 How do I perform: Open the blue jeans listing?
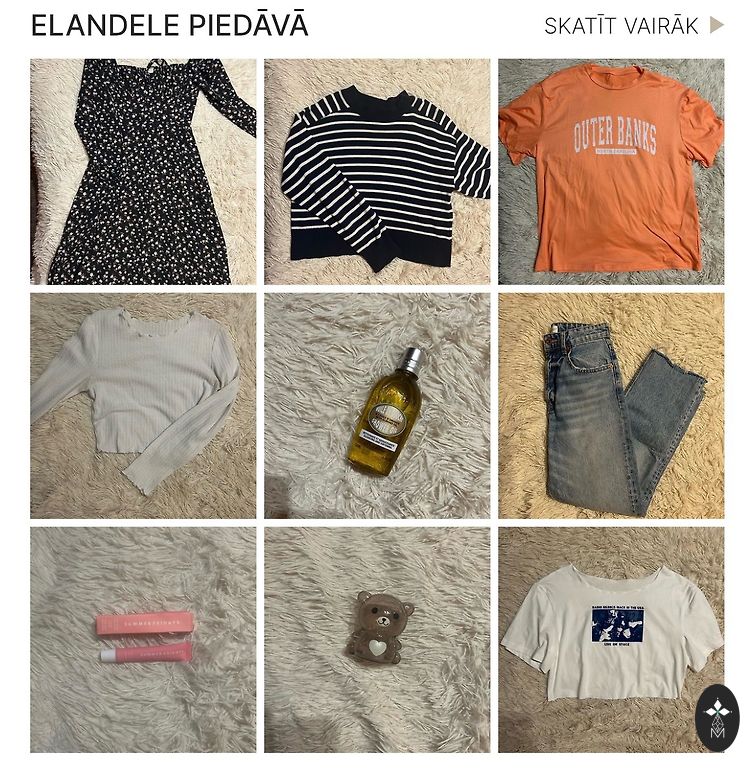(x=611, y=405)
